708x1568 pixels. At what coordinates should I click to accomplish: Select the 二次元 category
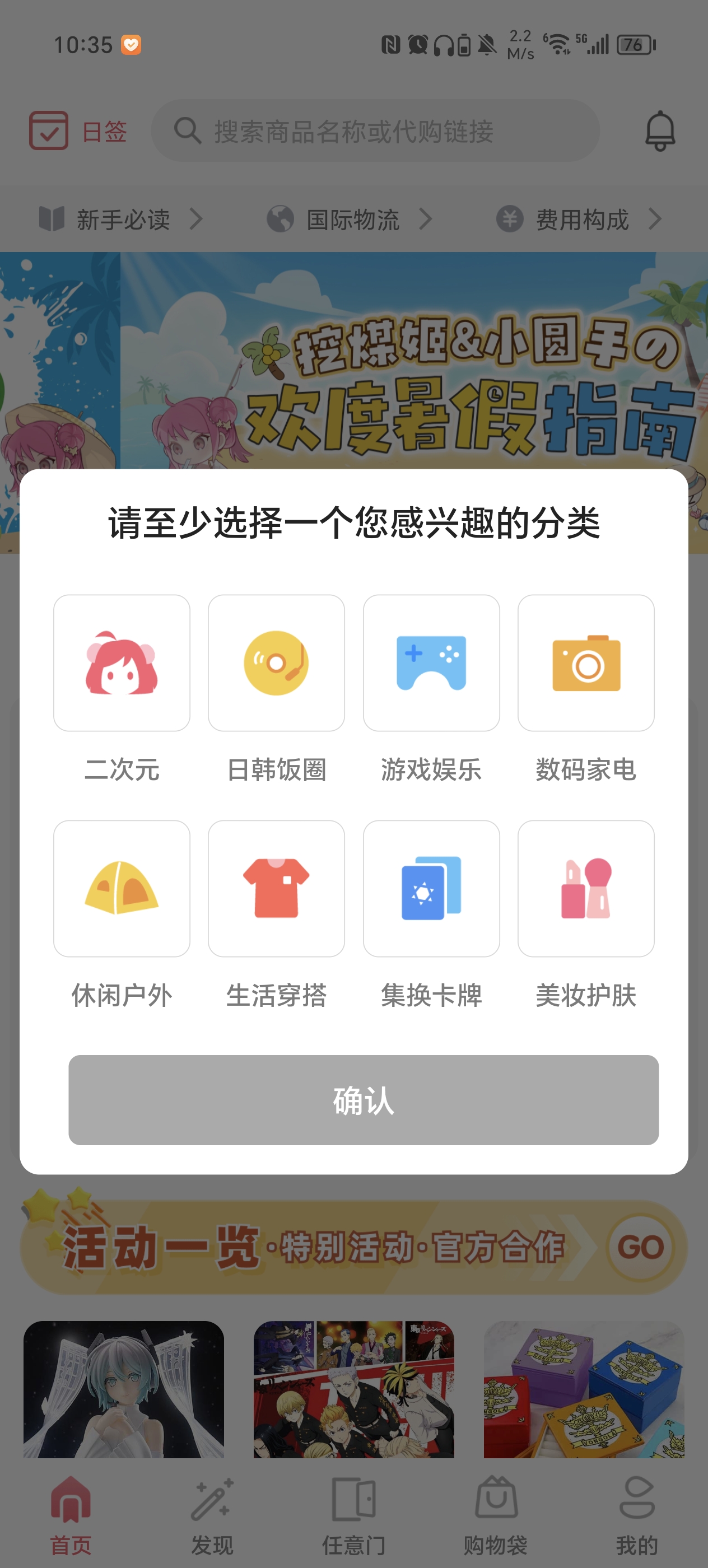(122, 663)
